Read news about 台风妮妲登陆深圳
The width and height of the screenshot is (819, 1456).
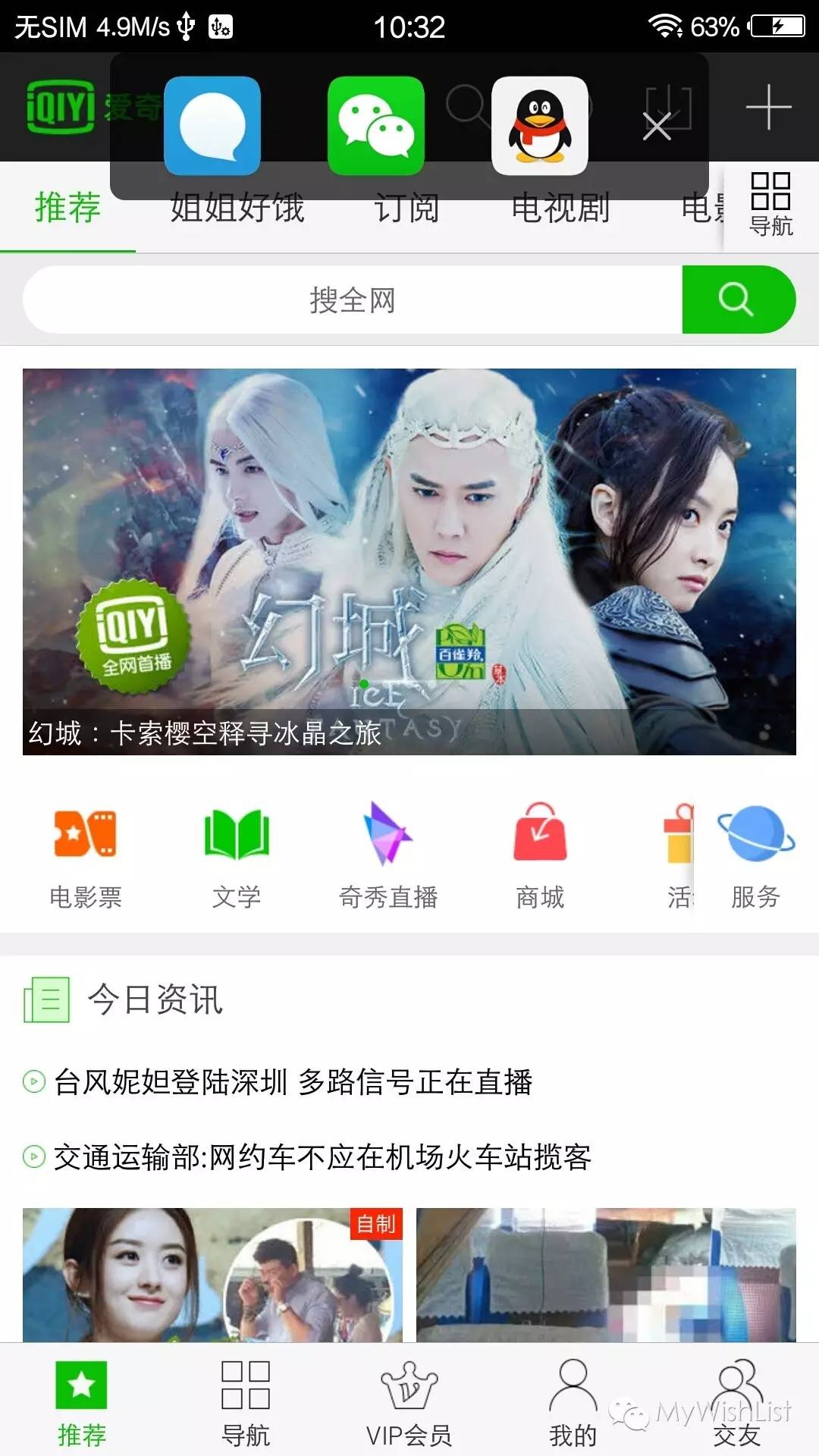tap(293, 1082)
